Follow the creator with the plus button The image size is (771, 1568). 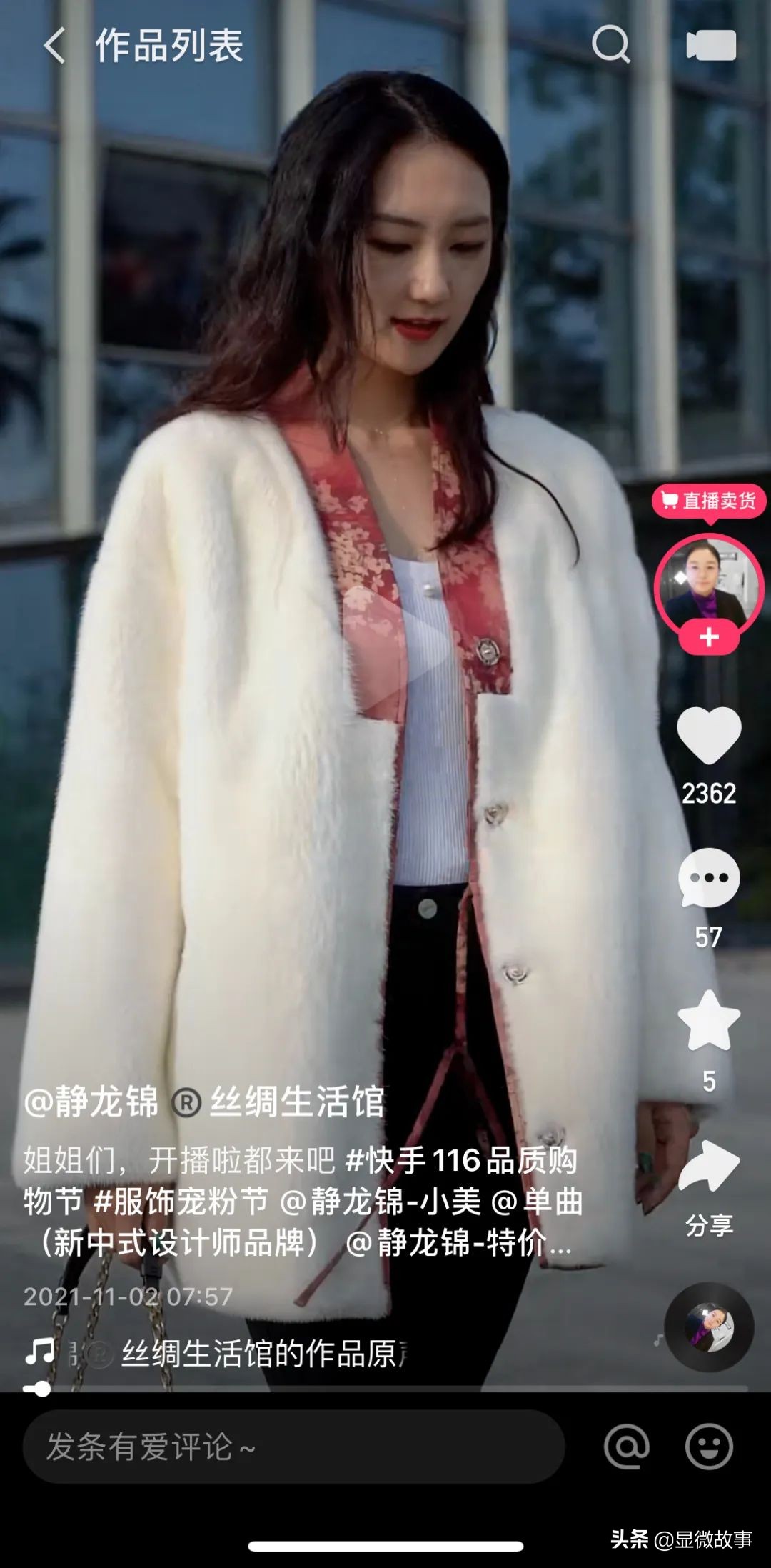coord(708,637)
